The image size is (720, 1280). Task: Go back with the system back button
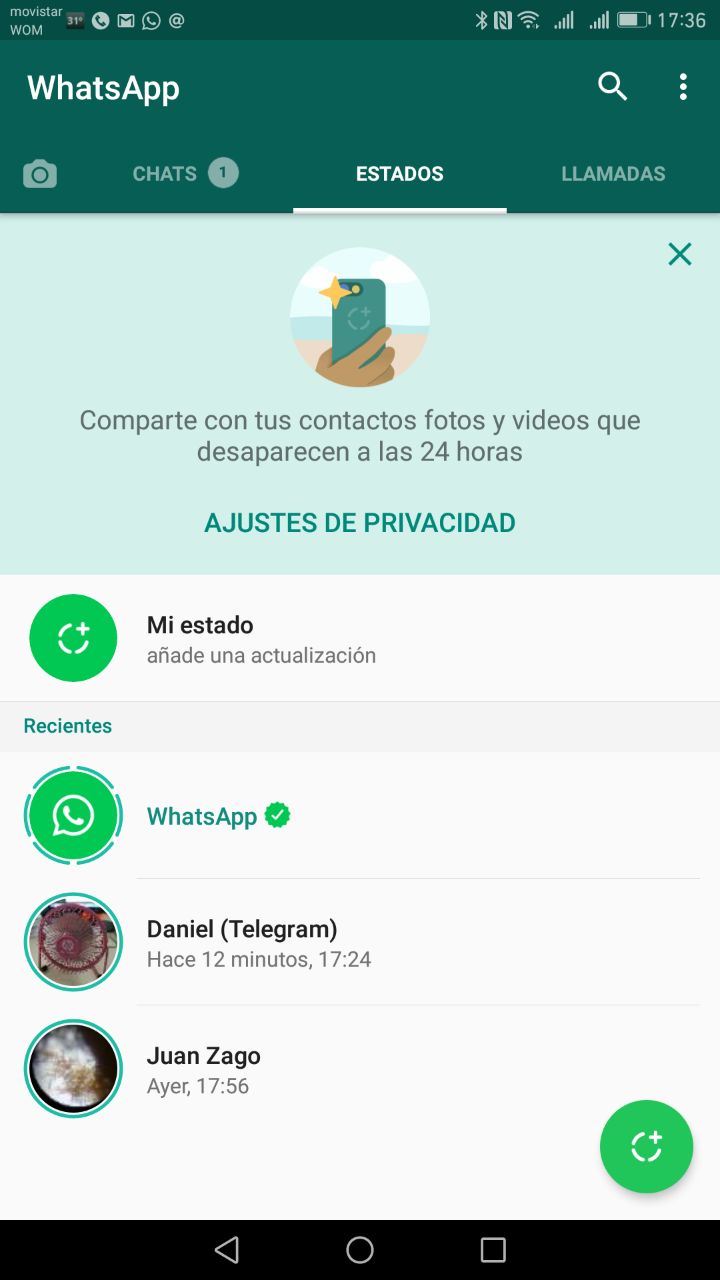point(227,1249)
